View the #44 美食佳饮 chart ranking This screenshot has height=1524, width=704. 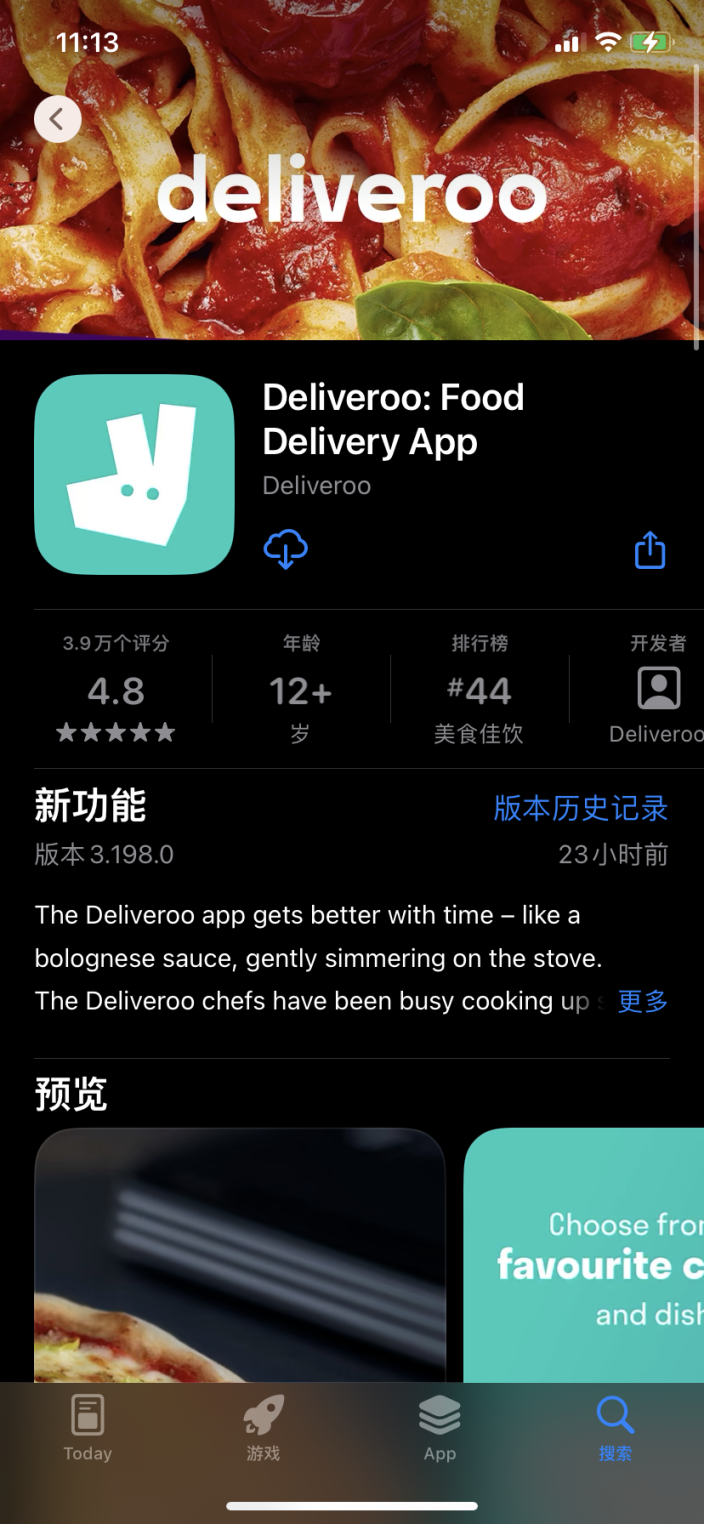[479, 690]
